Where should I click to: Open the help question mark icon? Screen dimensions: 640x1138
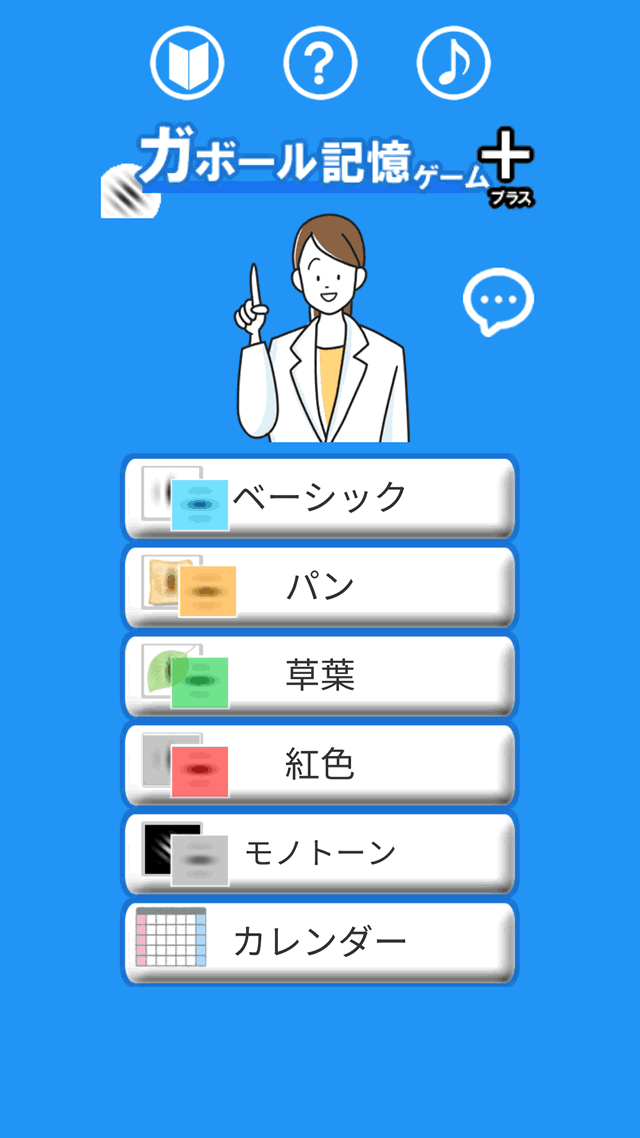pos(320,63)
